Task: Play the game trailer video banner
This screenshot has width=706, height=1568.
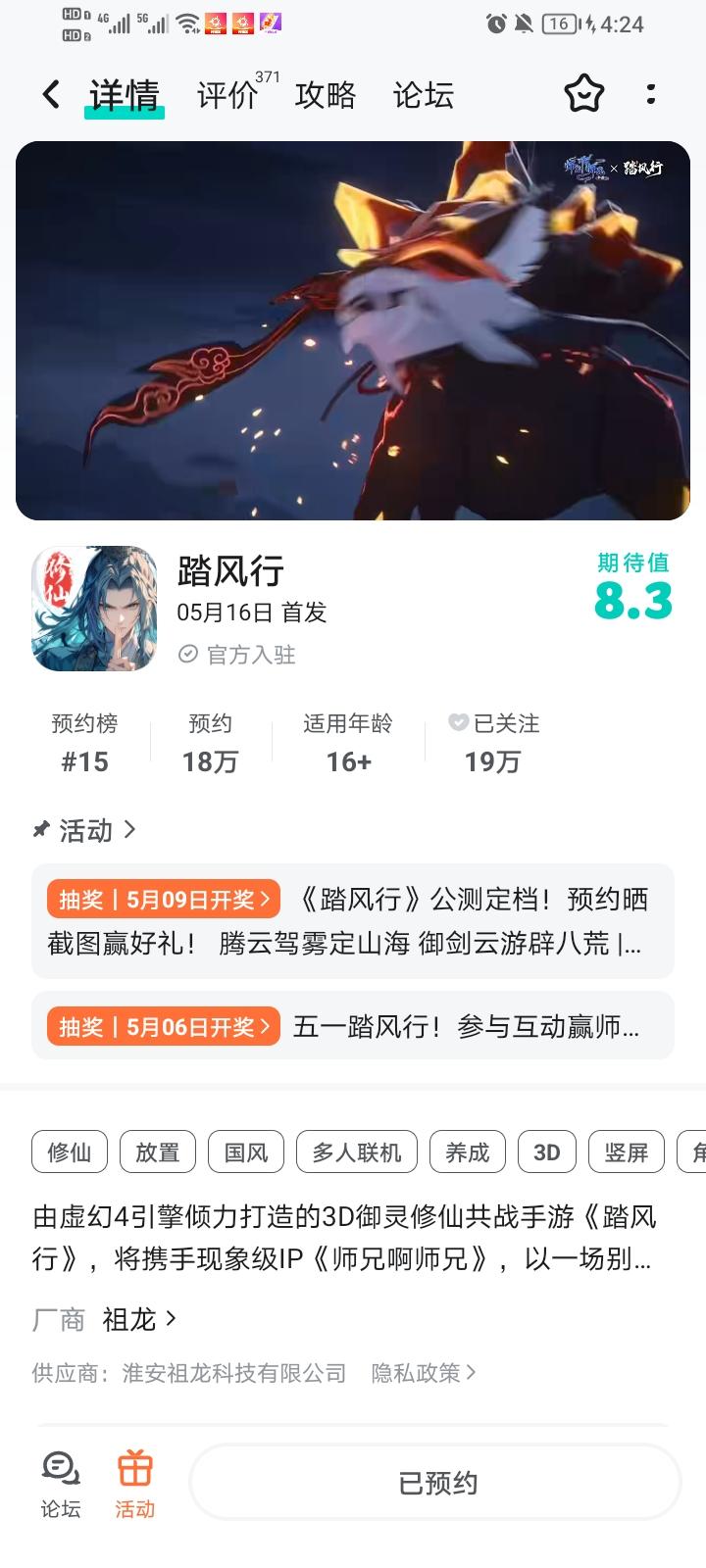Action: coord(353,330)
